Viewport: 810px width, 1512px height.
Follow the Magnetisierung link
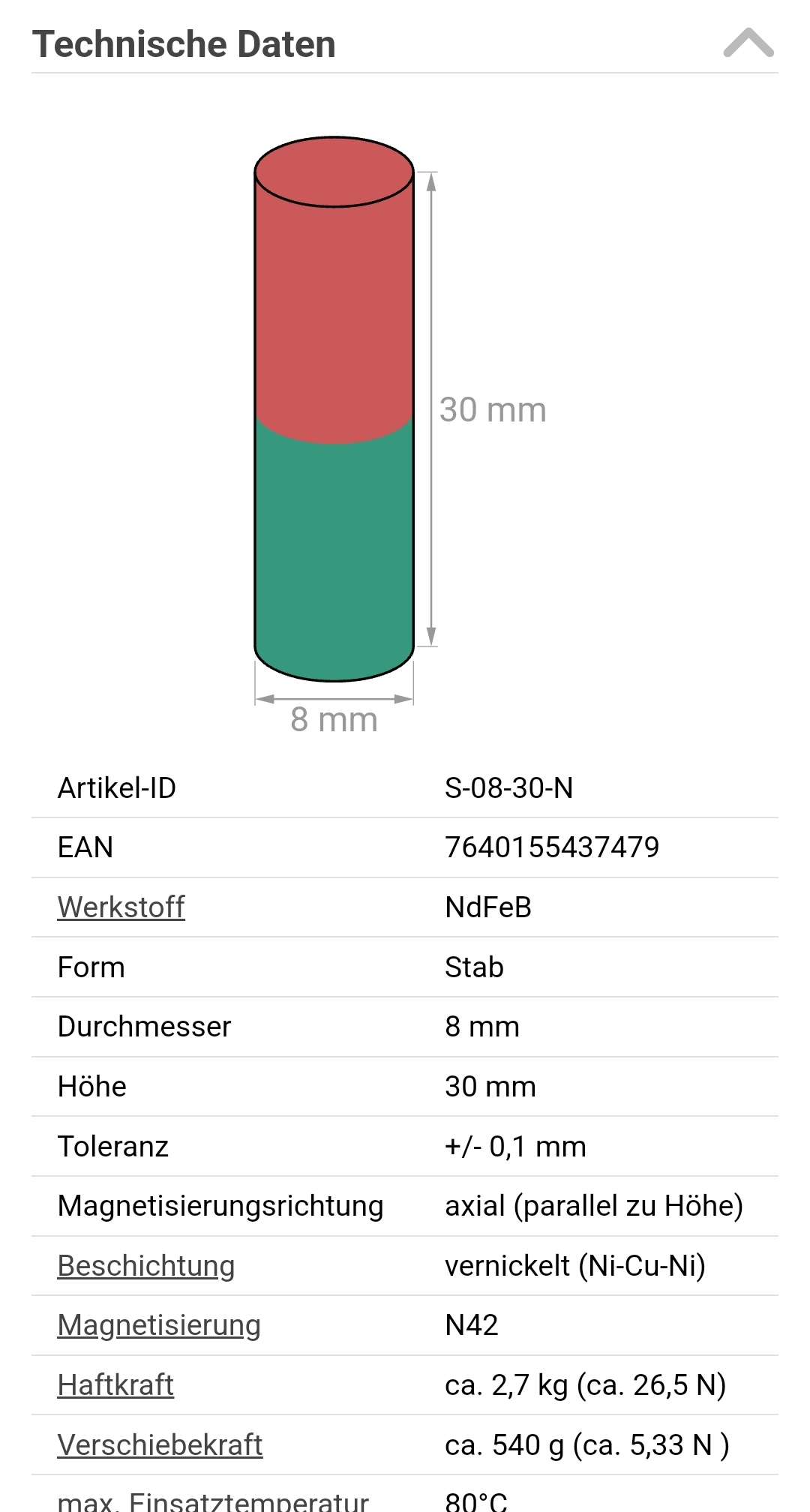pyautogui.click(x=159, y=1325)
